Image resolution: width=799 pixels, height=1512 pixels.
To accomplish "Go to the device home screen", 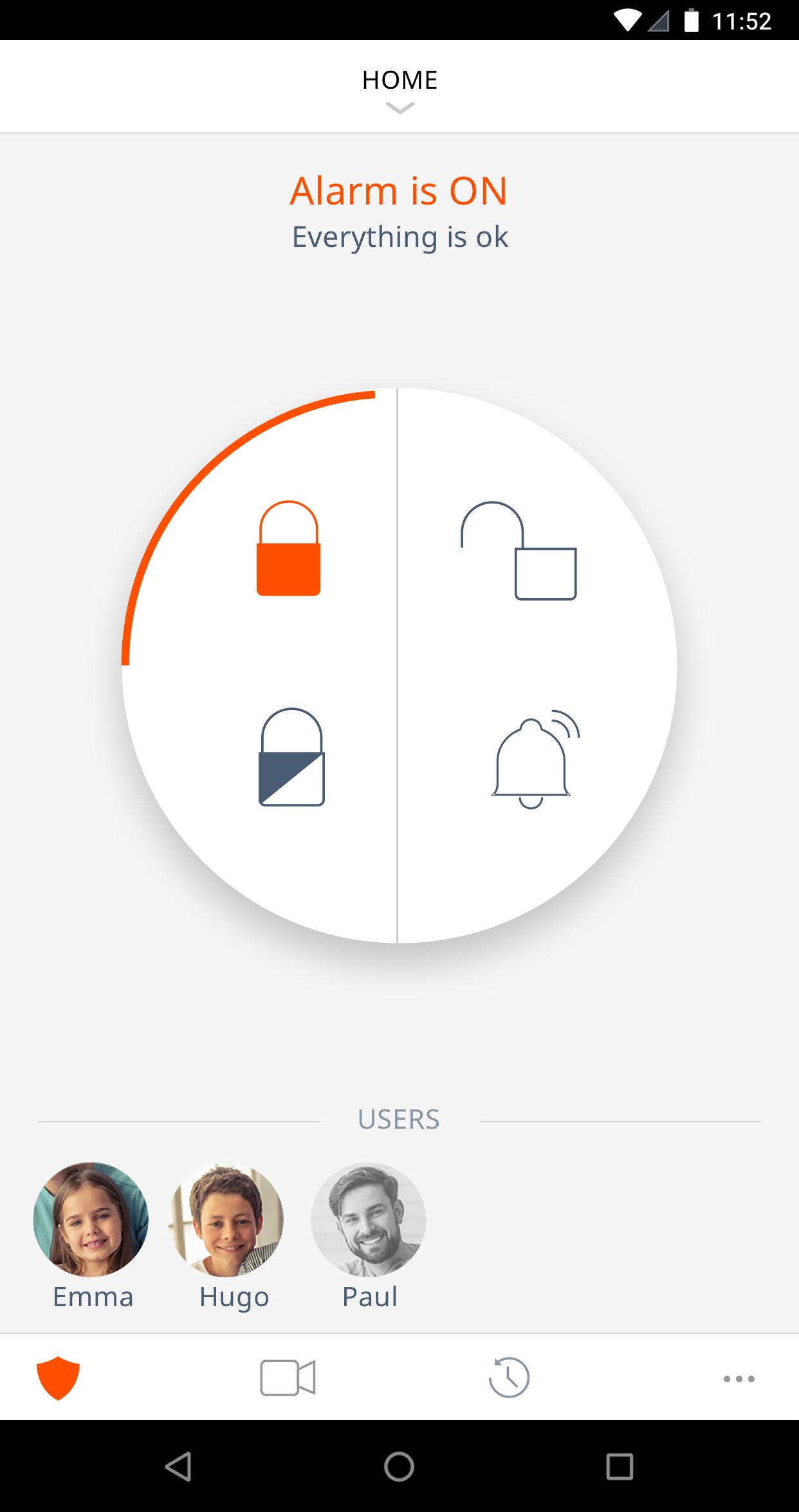I will pyautogui.click(x=399, y=1467).
